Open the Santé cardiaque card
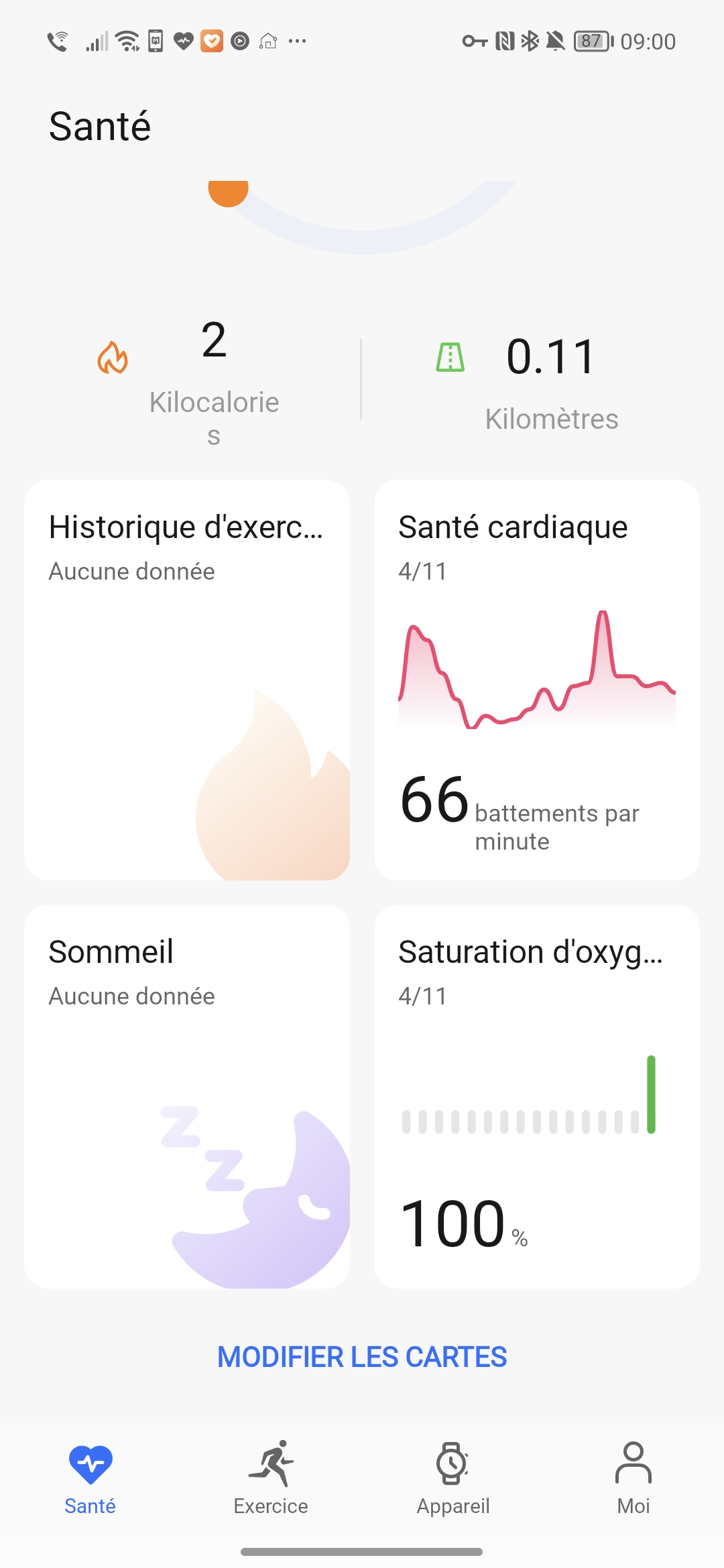Viewport: 724px width, 1568px height. pos(536,679)
